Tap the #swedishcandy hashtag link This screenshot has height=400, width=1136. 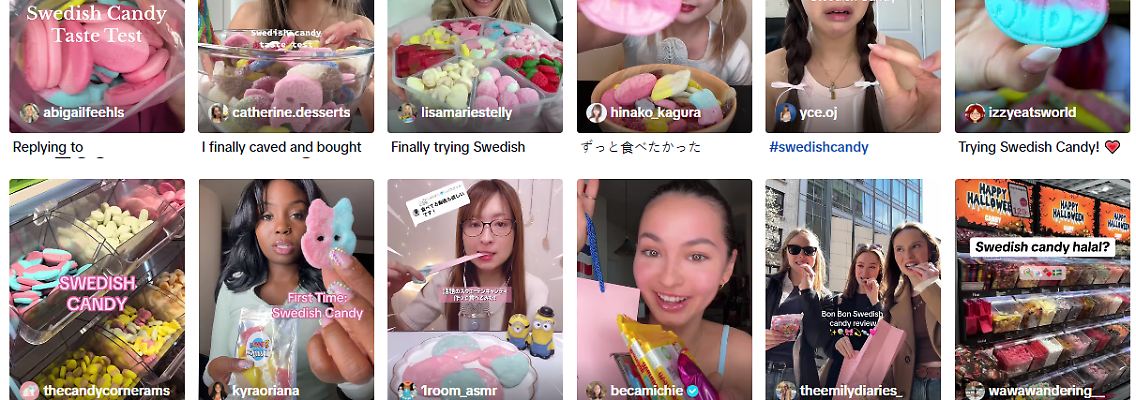[818, 147]
